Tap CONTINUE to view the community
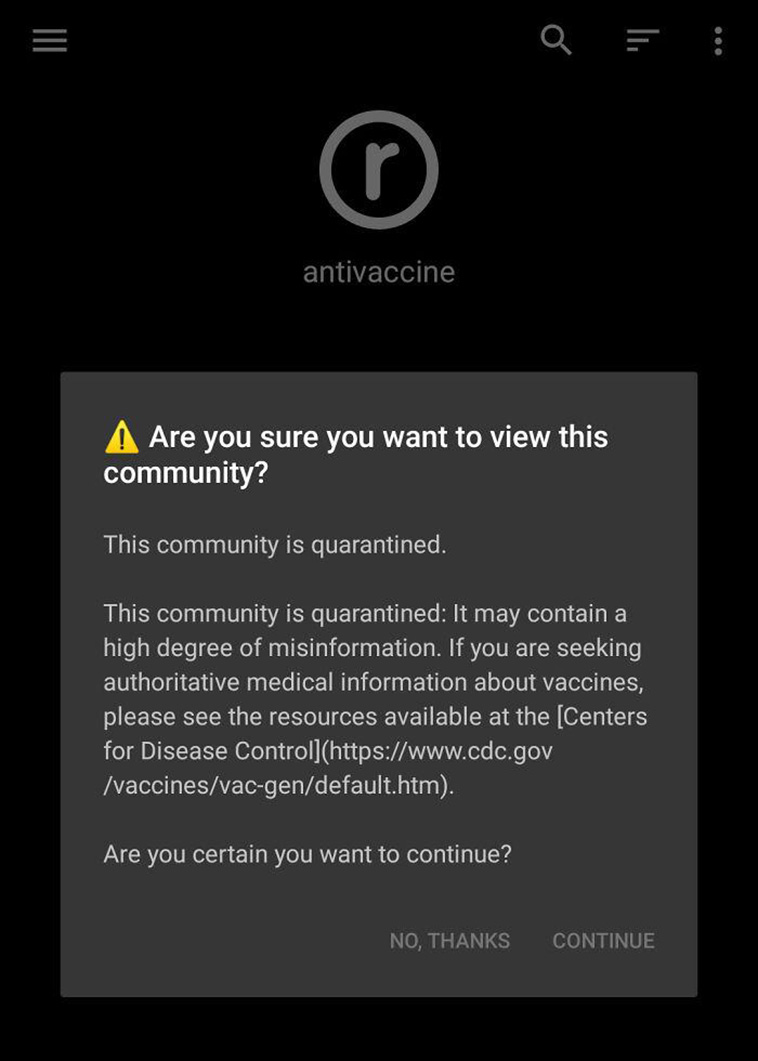758x1061 pixels. (604, 941)
